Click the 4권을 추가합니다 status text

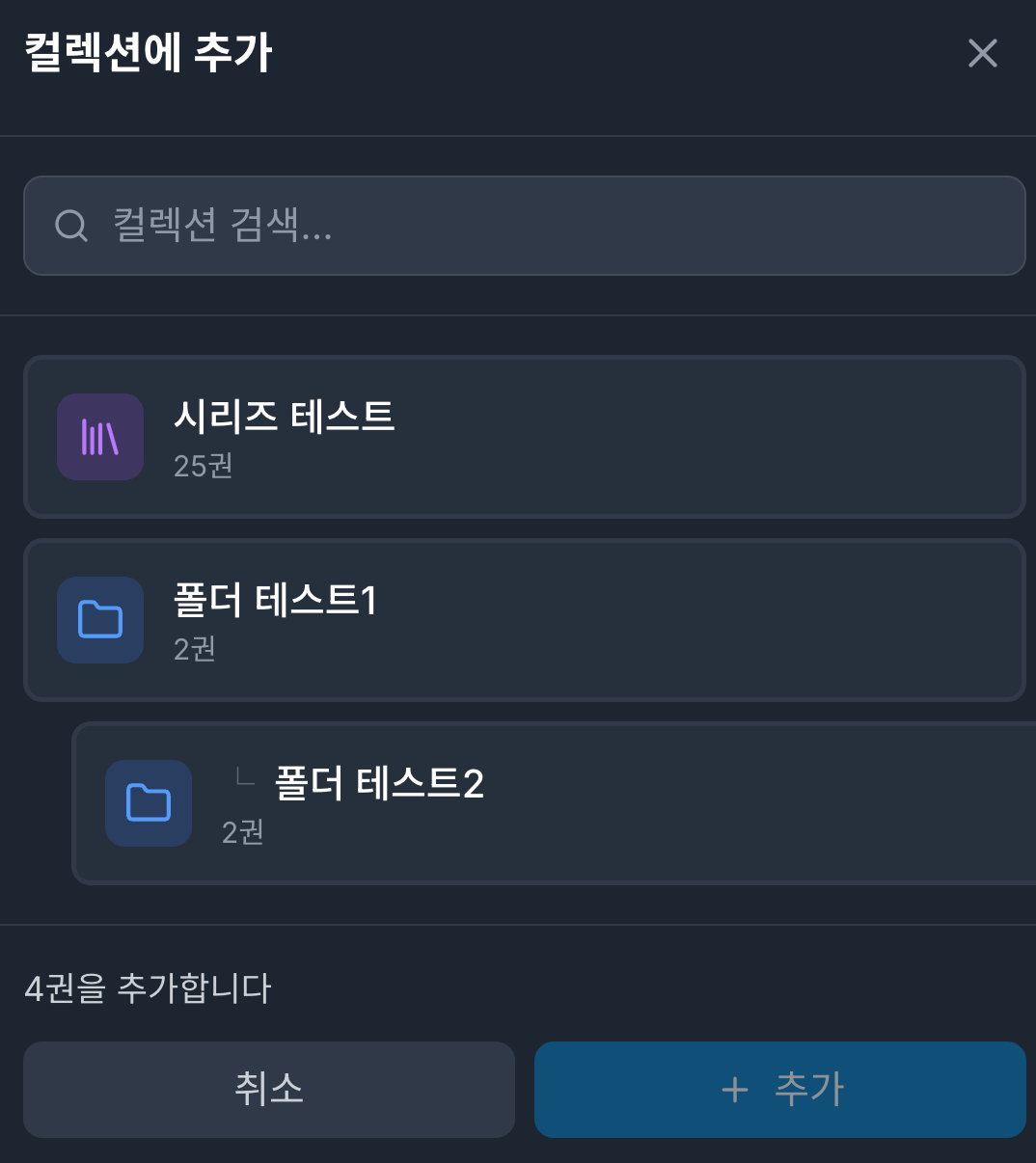(x=149, y=988)
